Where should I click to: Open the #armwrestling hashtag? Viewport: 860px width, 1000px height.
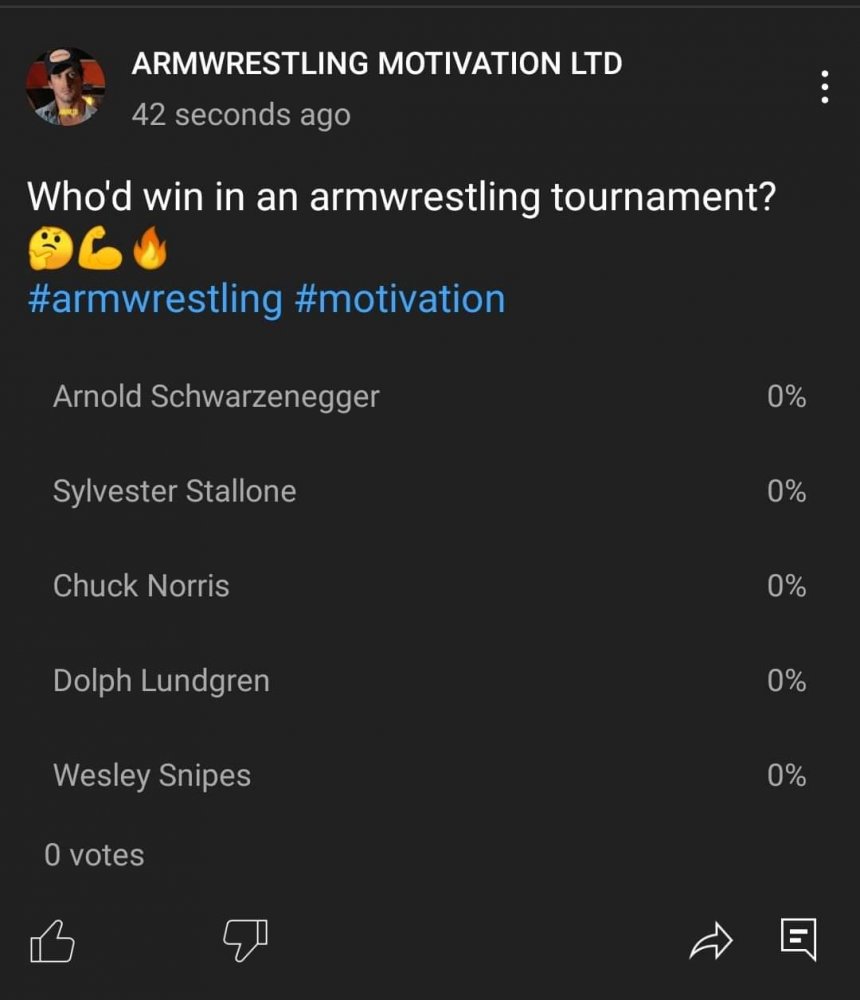[x=155, y=299]
